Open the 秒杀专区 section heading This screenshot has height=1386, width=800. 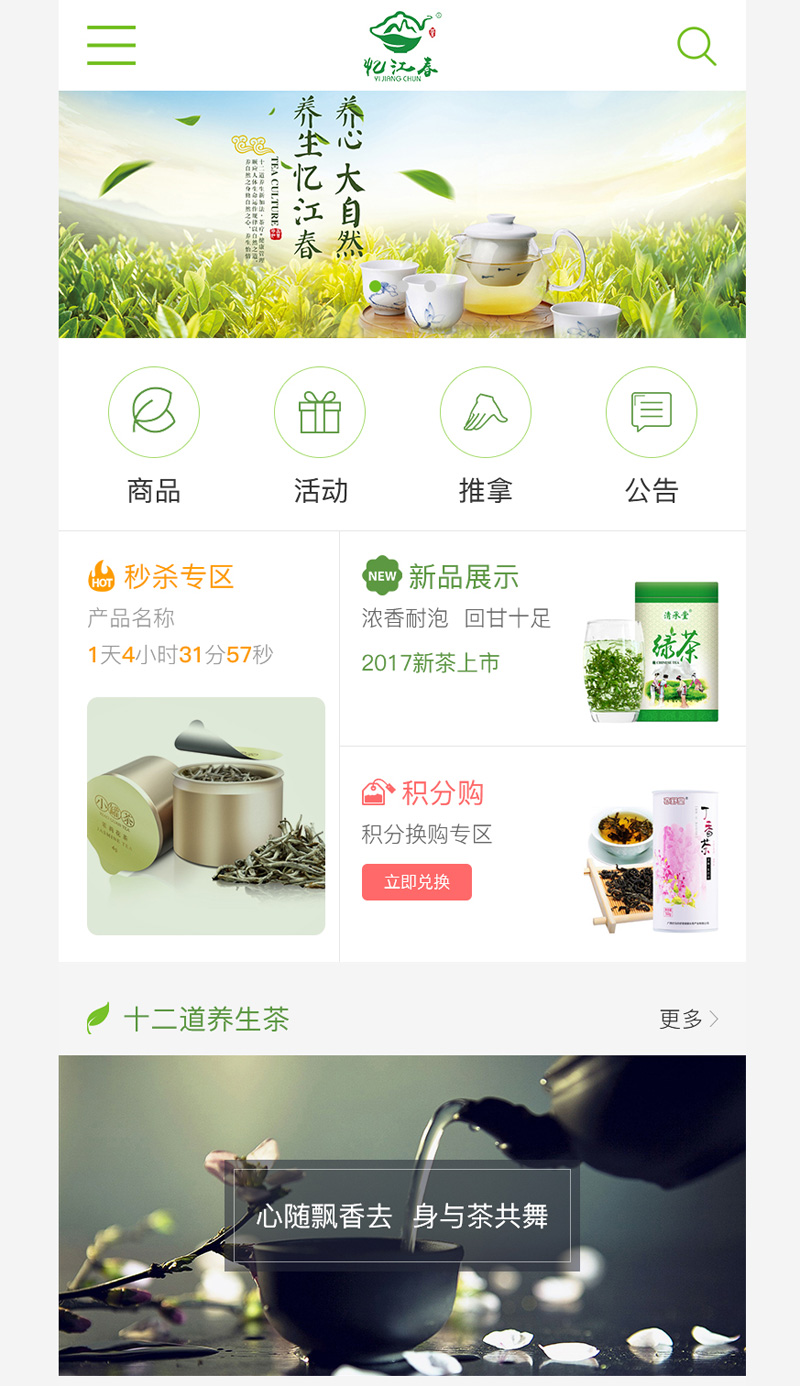click(176, 577)
